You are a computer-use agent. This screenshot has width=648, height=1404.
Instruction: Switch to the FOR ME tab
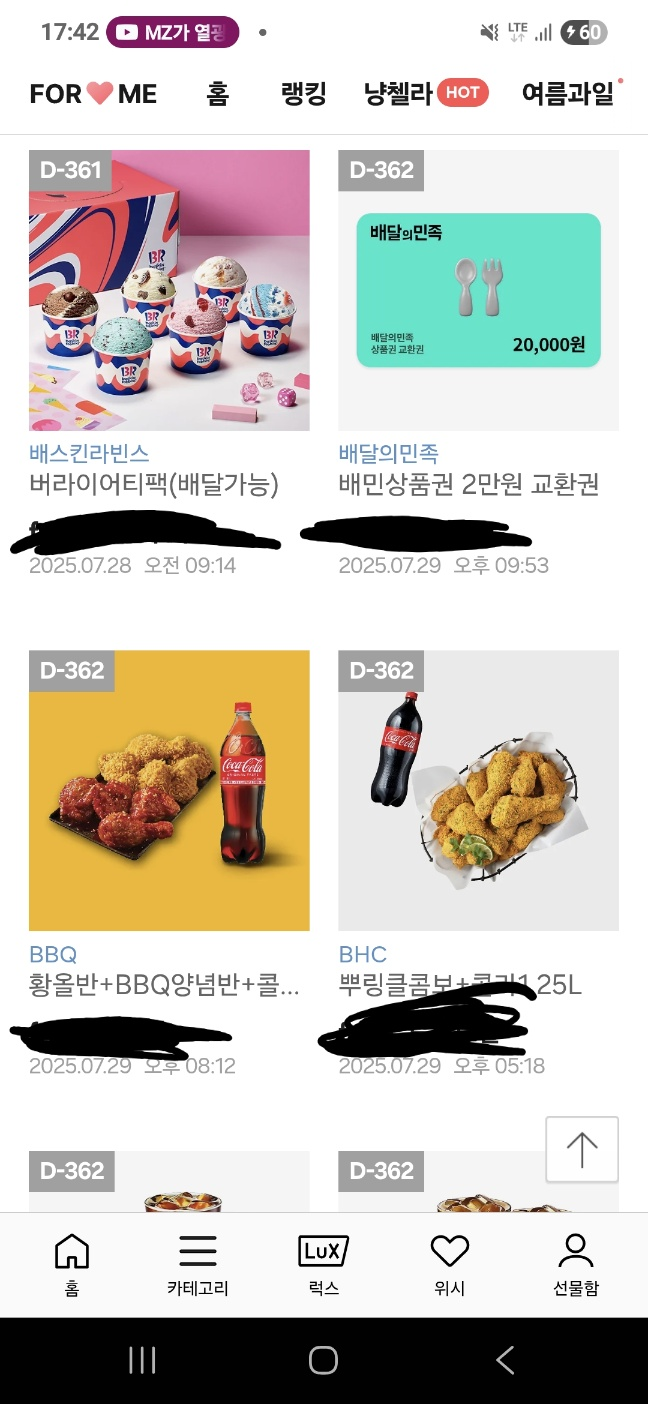point(93,94)
